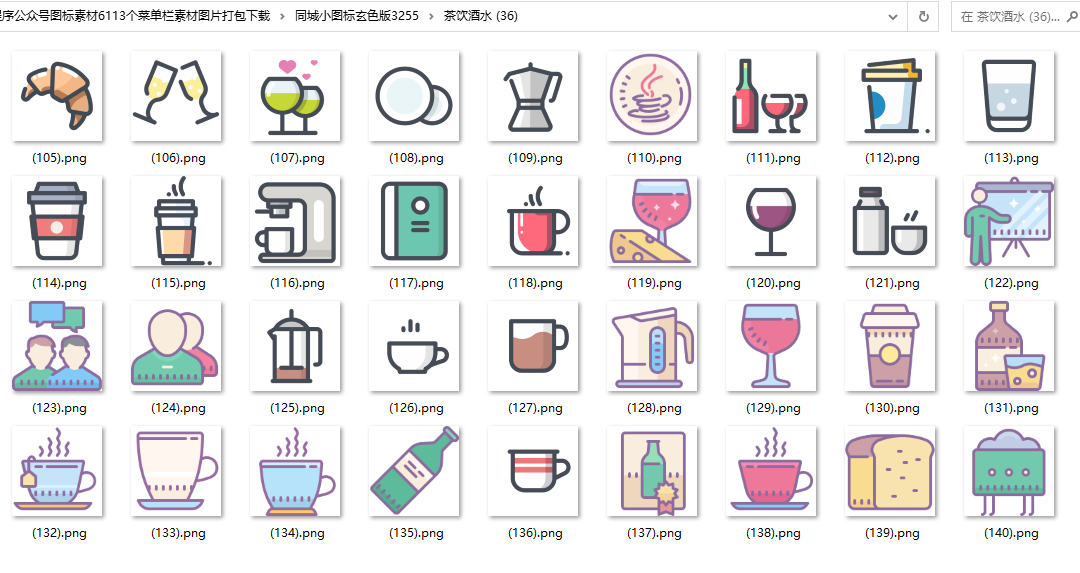Select the takeaway cup file (114).png
The height and width of the screenshot is (573, 1080).
pyautogui.click(x=57, y=221)
